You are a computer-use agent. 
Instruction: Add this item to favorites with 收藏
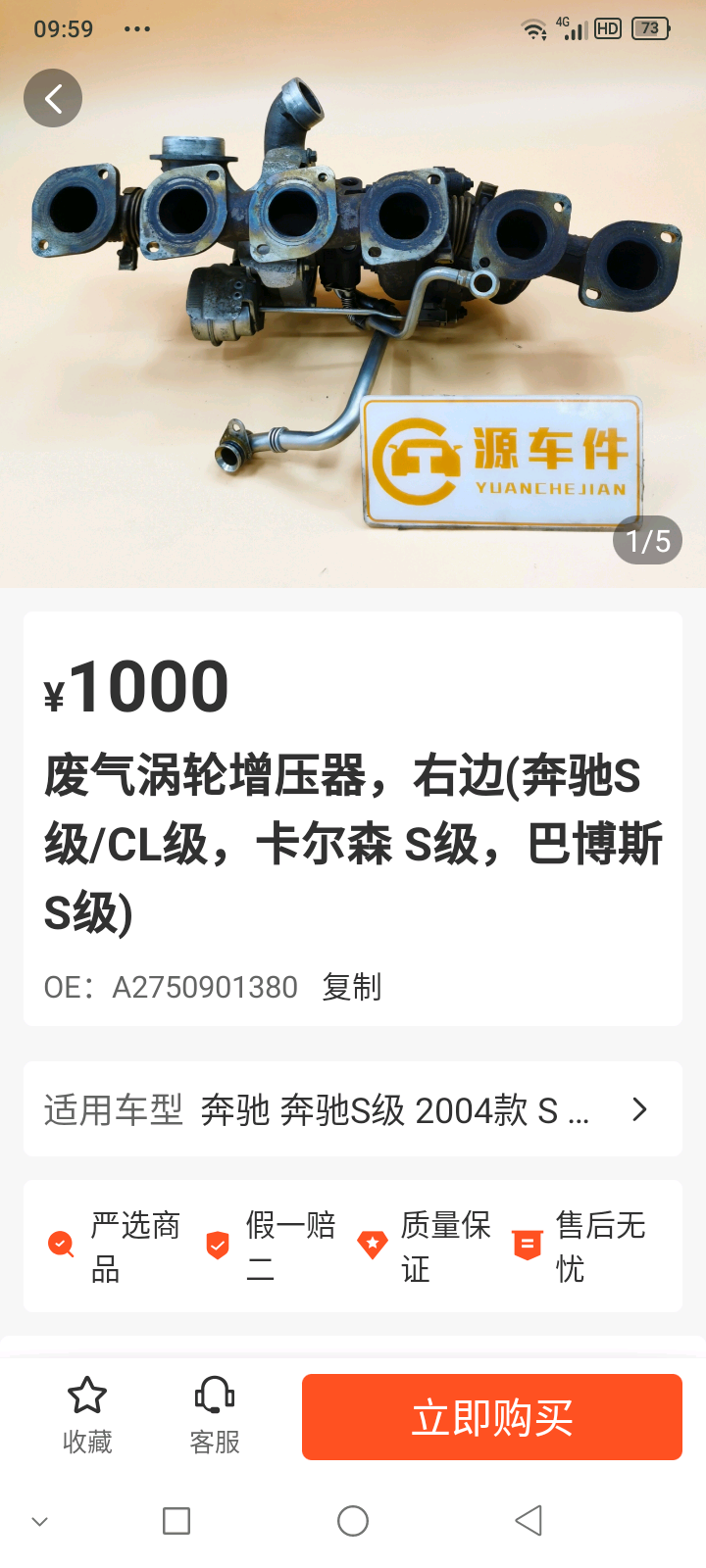[x=87, y=1416]
